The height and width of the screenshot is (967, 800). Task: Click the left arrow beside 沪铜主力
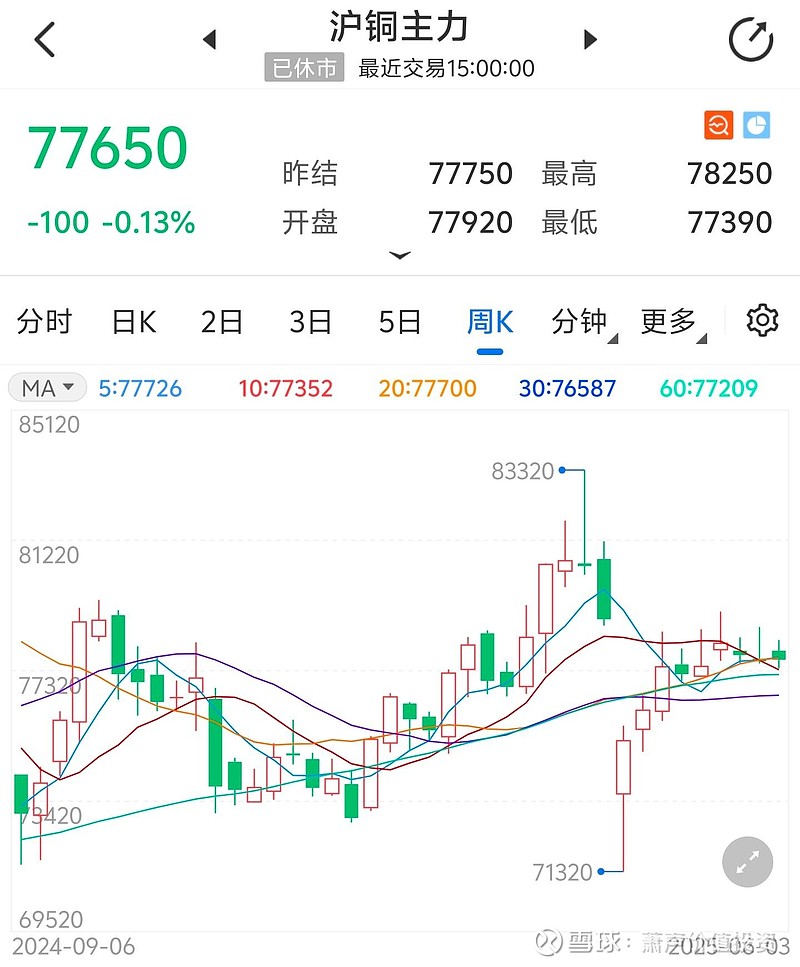pos(209,40)
